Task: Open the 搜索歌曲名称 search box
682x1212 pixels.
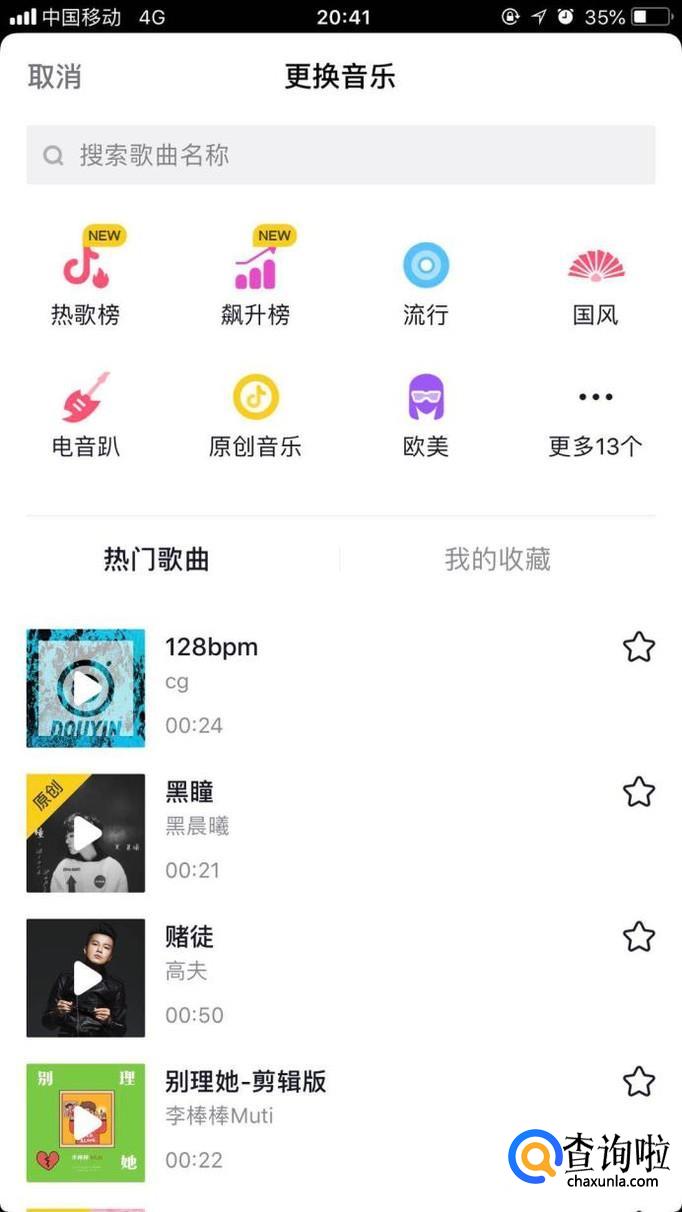Action: tap(340, 155)
